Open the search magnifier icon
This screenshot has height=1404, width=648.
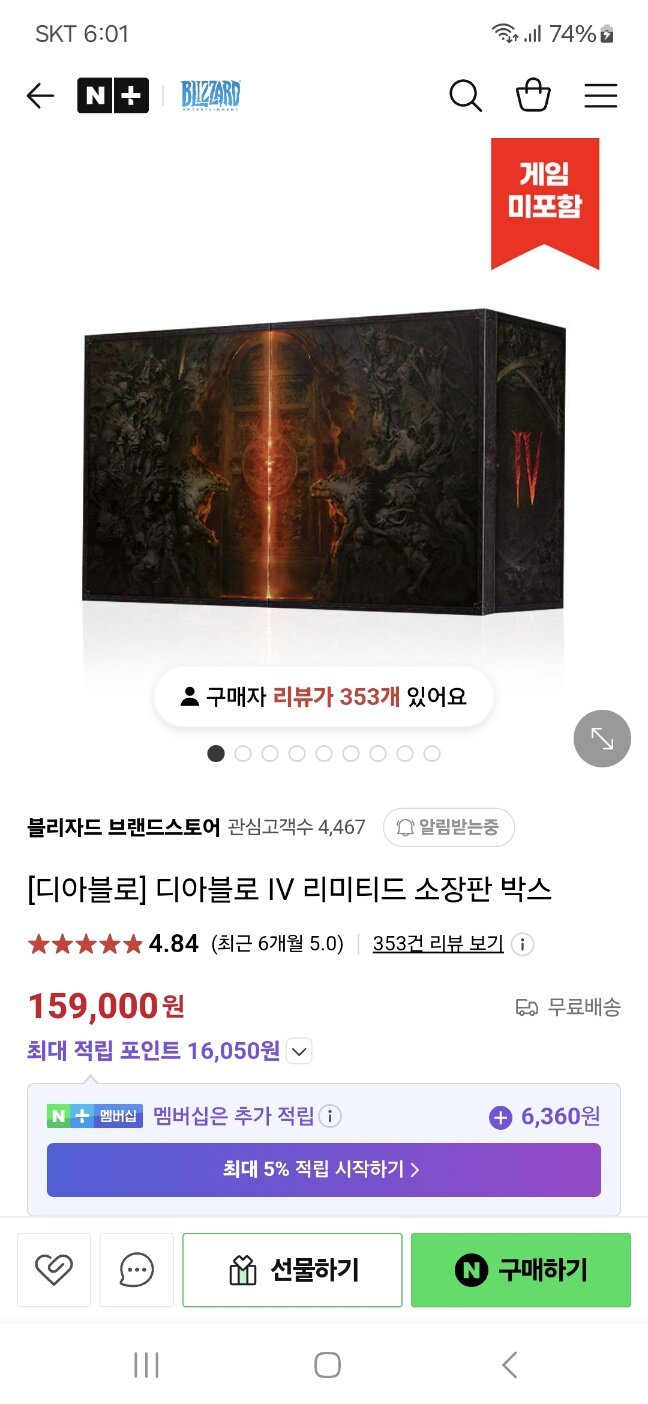[x=465, y=96]
